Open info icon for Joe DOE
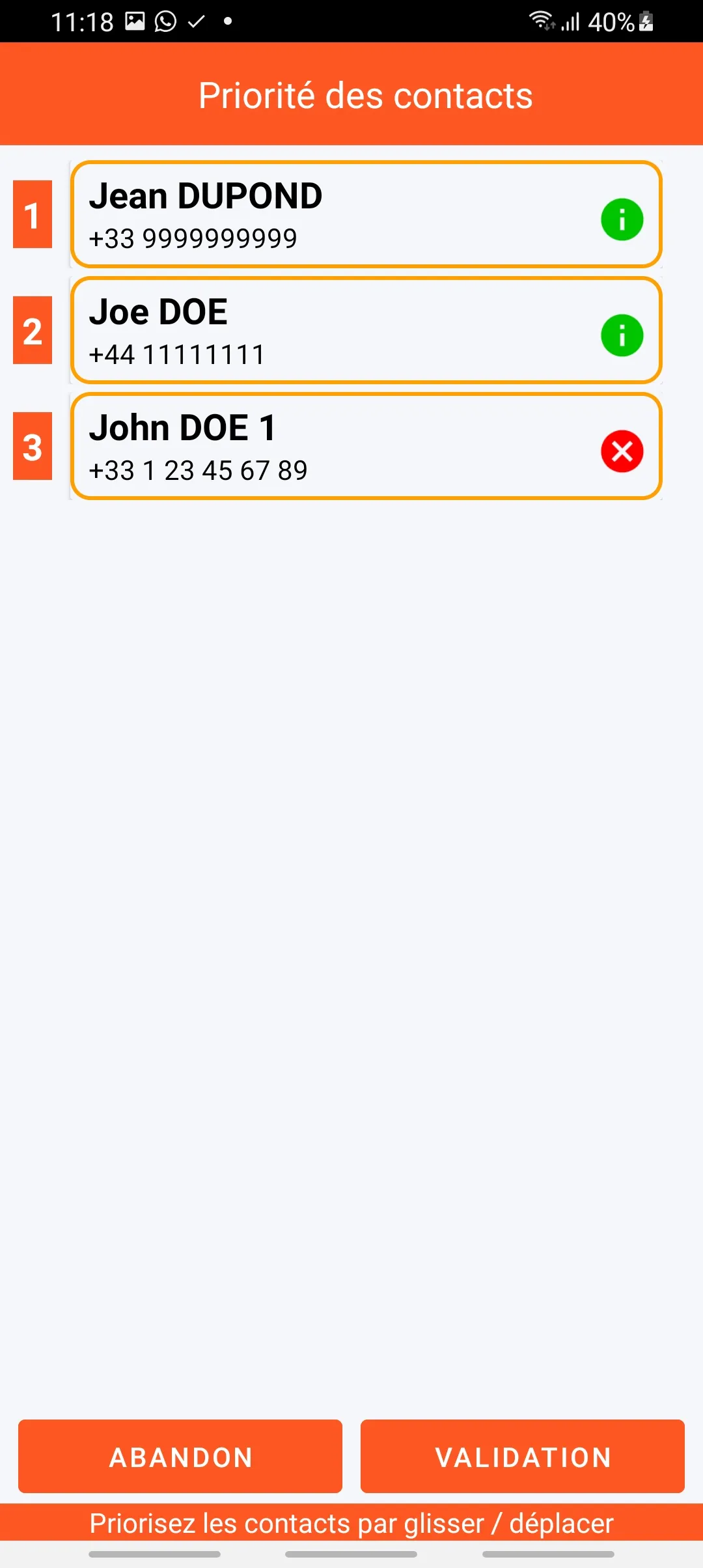The width and height of the screenshot is (703, 1568). pyautogui.click(x=622, y=335)
